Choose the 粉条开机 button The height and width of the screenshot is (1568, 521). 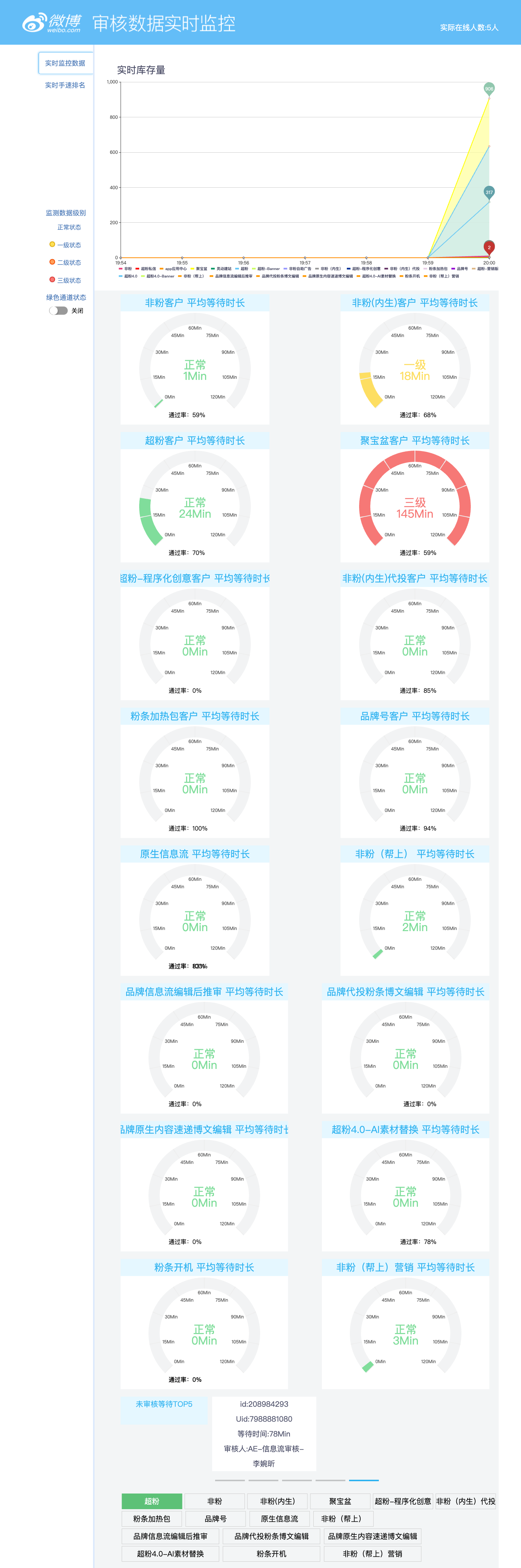click(x=272, y=1553)
